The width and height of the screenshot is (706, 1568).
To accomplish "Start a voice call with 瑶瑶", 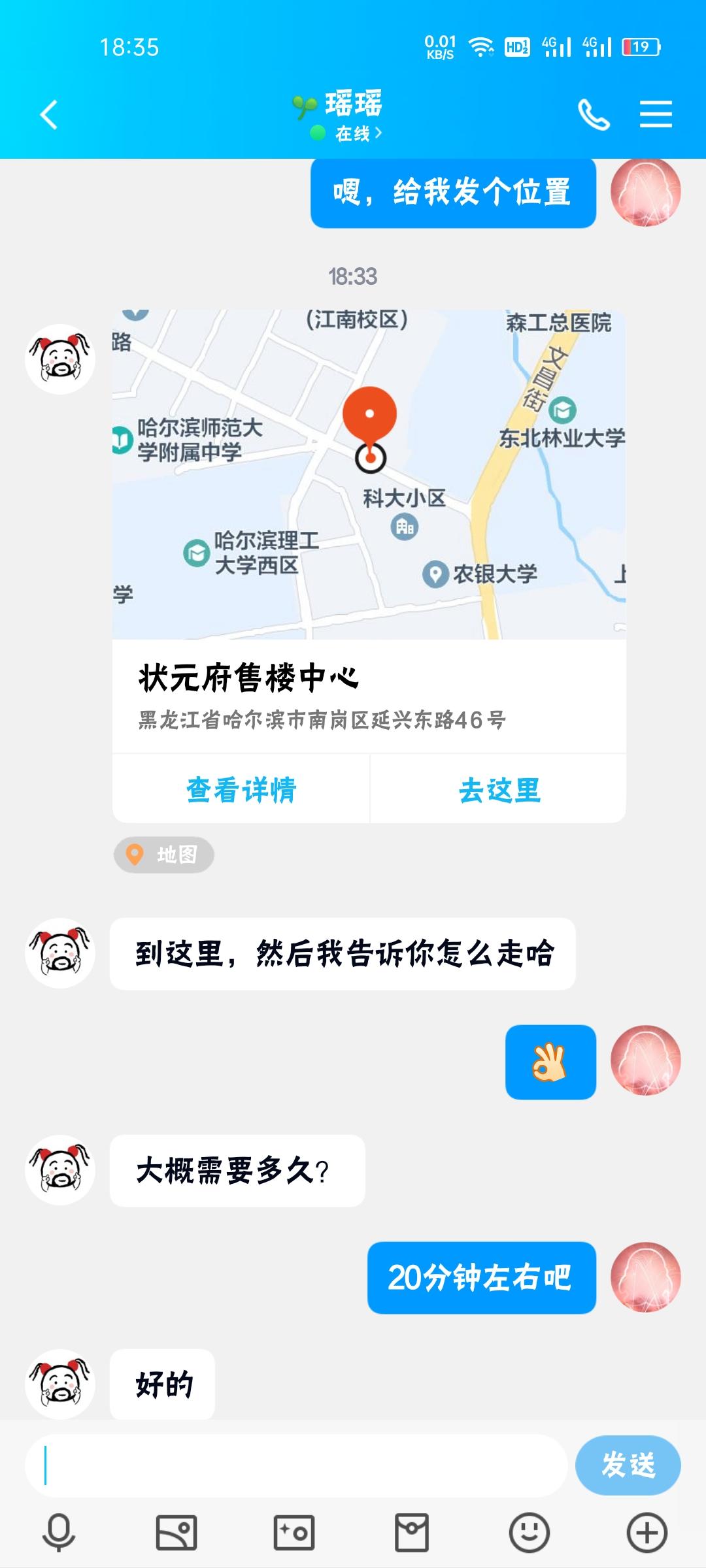I will coord(594,115).
